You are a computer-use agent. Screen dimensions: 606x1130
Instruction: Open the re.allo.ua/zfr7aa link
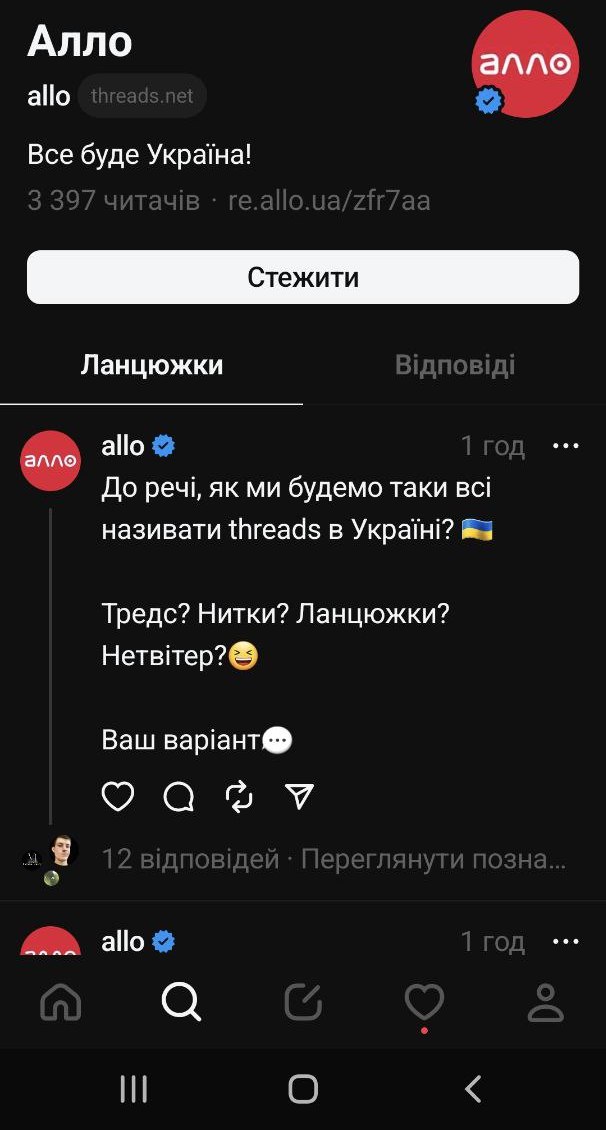pyautogui.click(x=329, y=200)
